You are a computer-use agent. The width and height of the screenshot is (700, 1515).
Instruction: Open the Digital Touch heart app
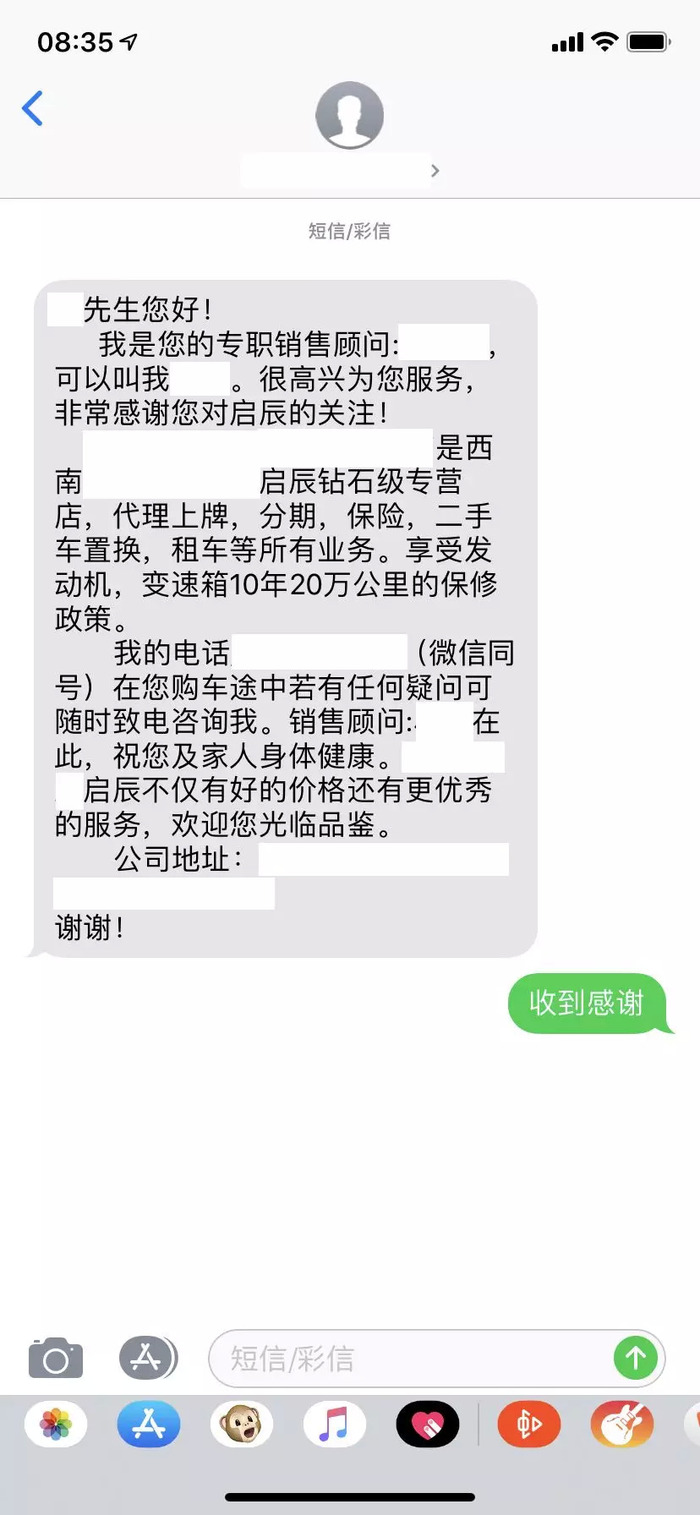427,1424
